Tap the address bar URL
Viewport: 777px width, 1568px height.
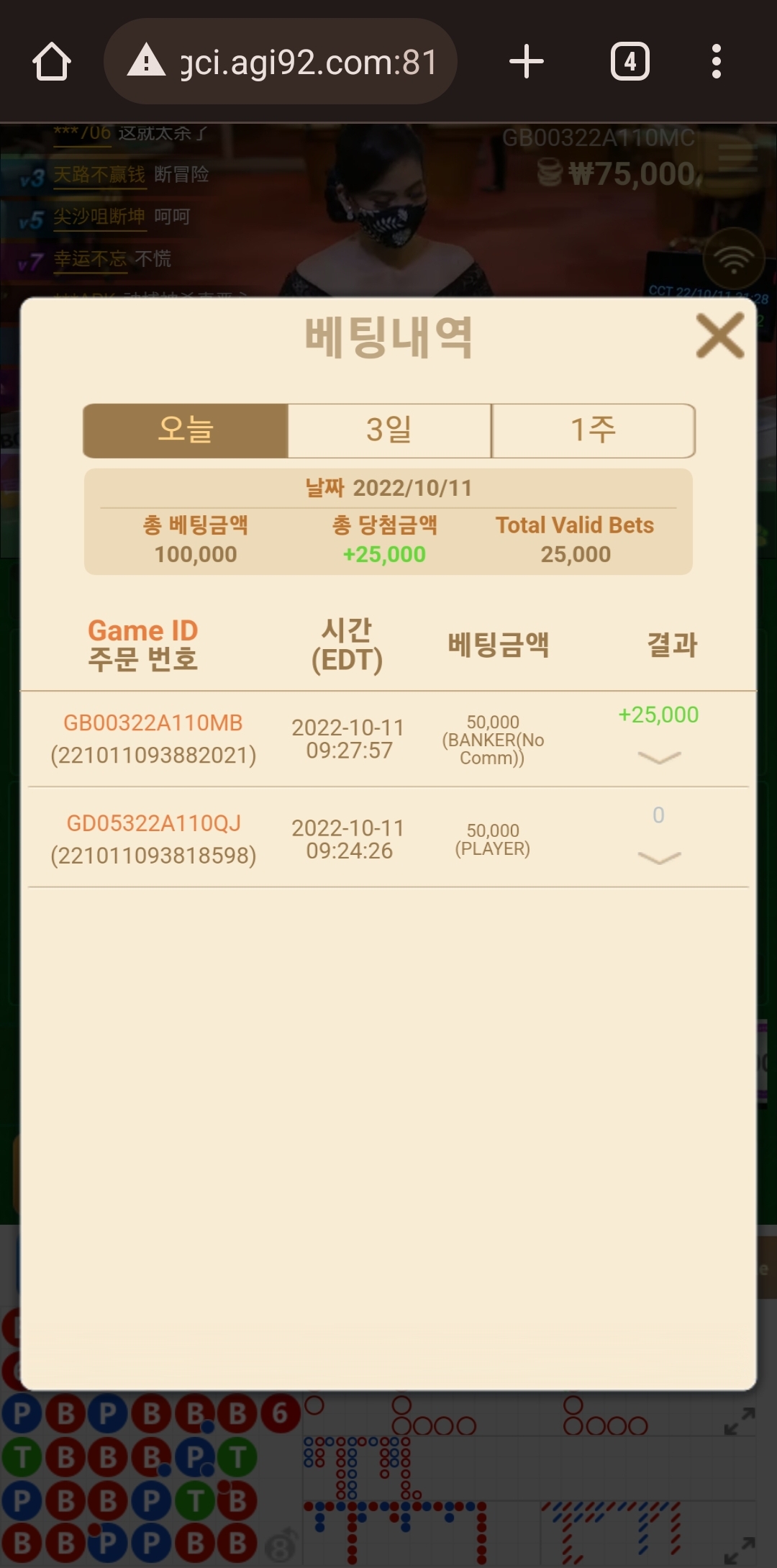tap(308, 62)
